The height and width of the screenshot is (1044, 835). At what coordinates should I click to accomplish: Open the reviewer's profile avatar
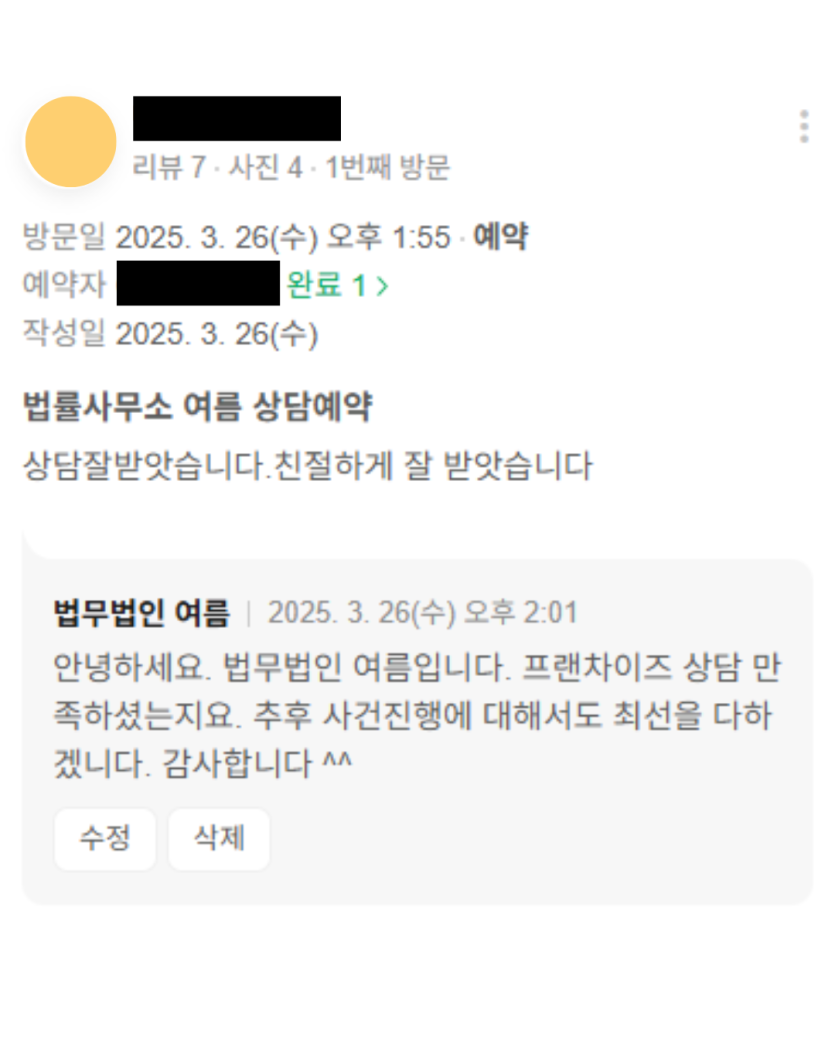(70, 141)
